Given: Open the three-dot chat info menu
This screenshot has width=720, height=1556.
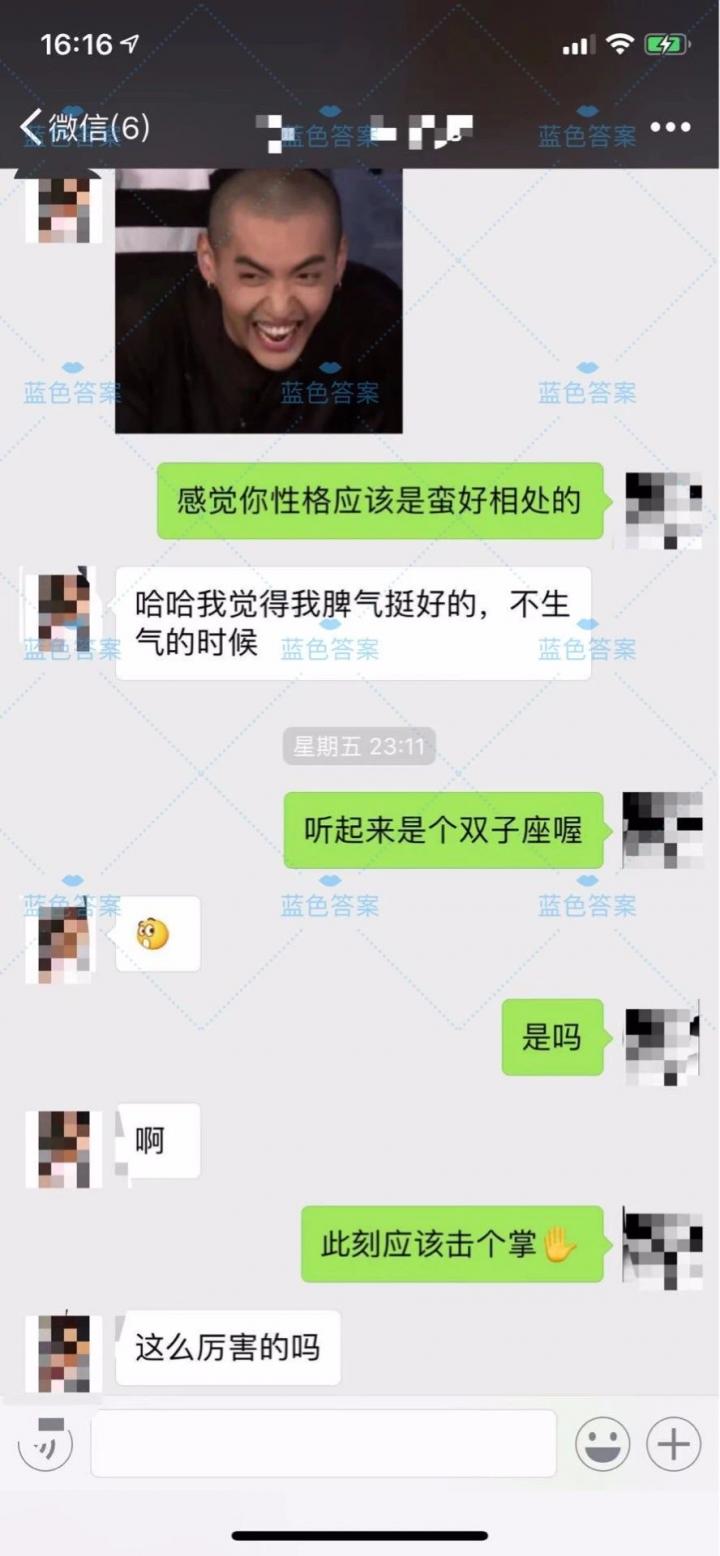Looking at the screenshot, I should [670, 127].
